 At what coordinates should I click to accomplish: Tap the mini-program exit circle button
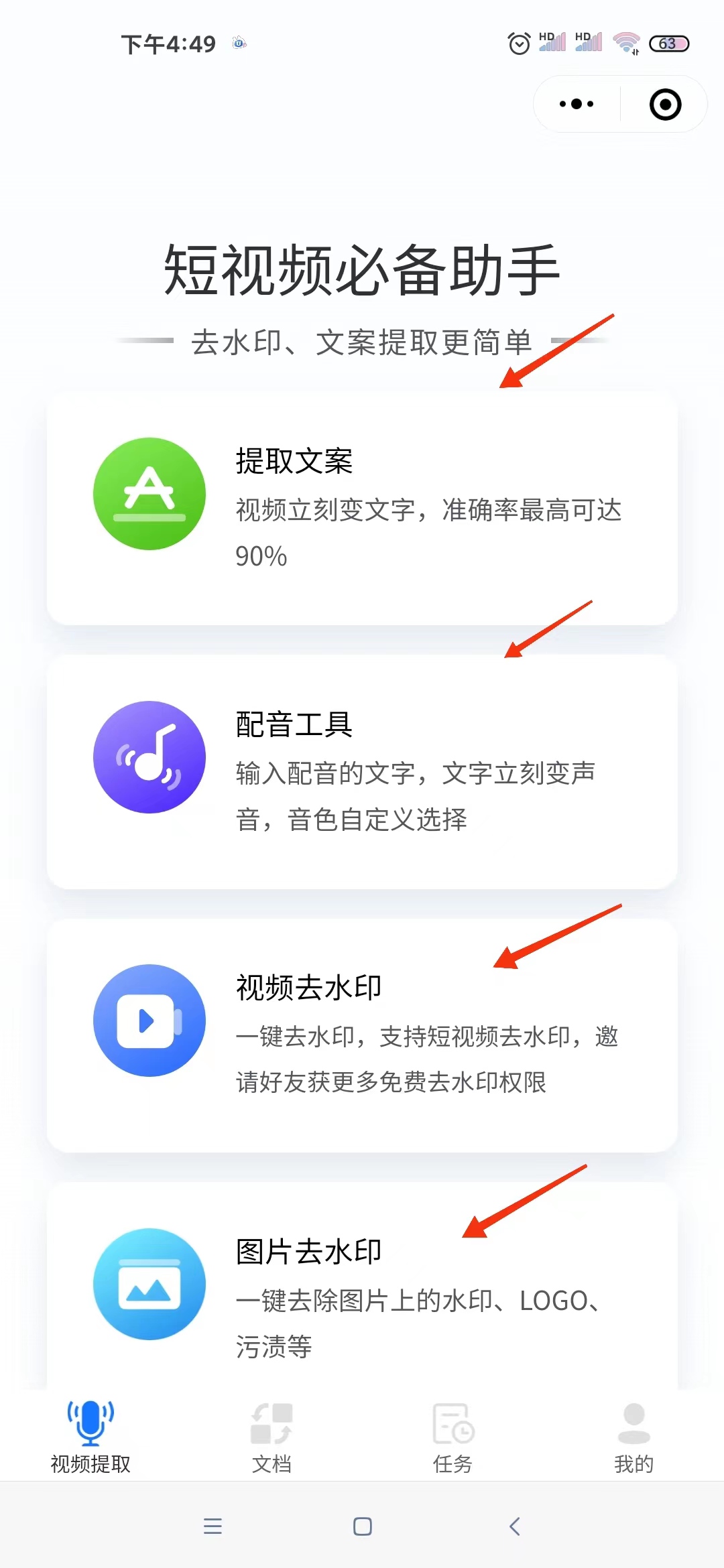coord(664,104)
